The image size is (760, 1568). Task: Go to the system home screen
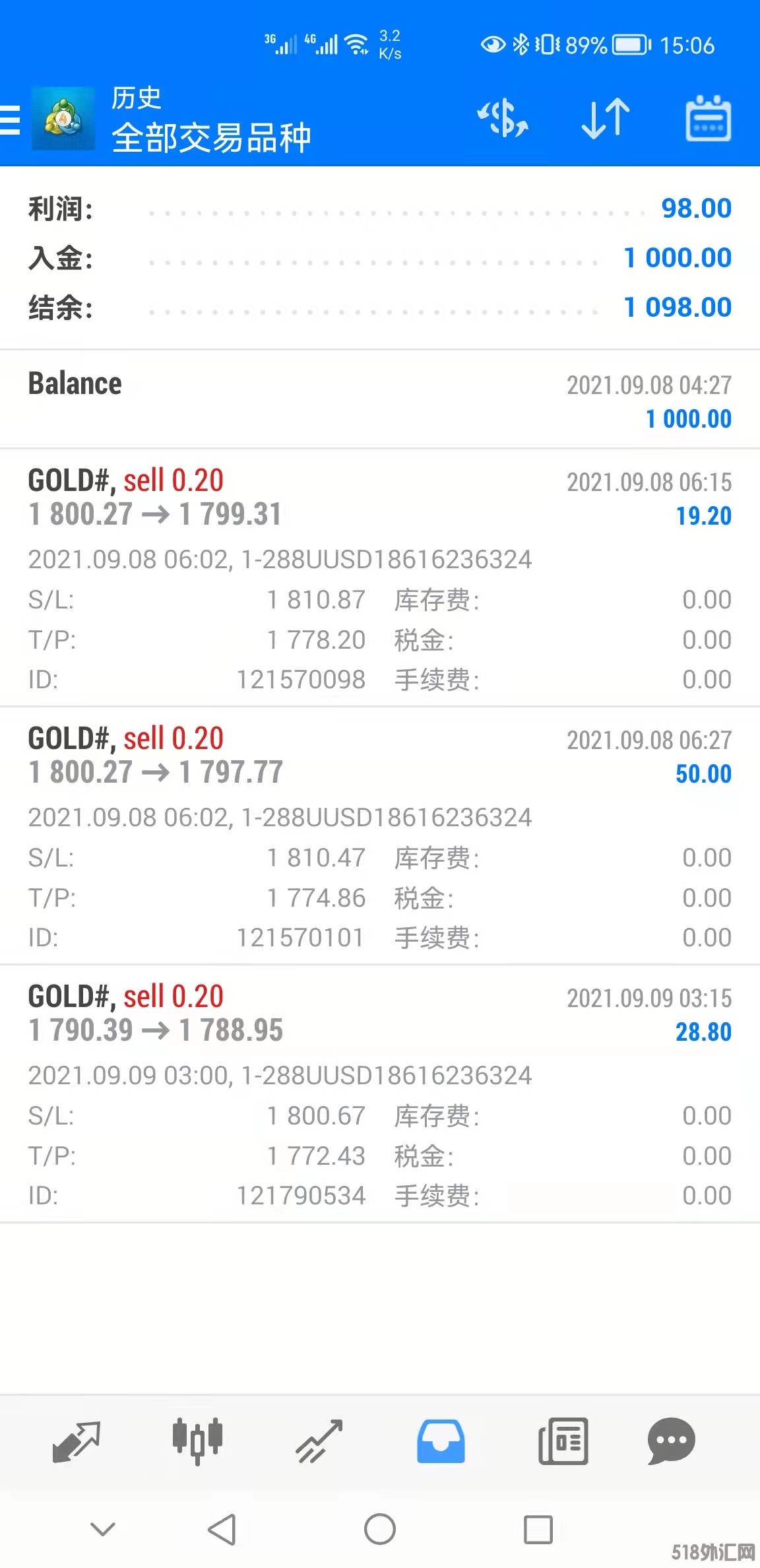point(380,1529)
